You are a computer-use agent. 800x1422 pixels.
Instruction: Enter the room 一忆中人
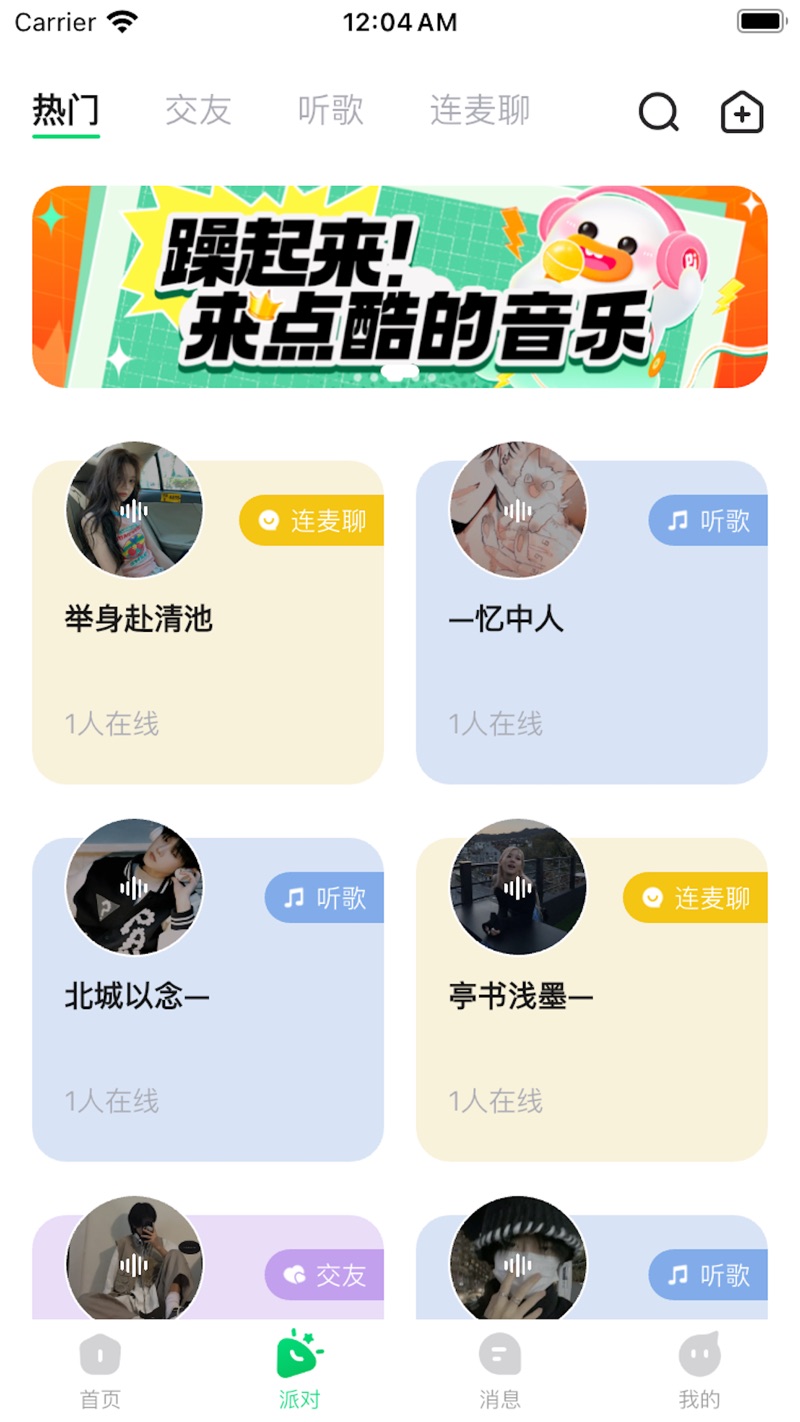591,640
